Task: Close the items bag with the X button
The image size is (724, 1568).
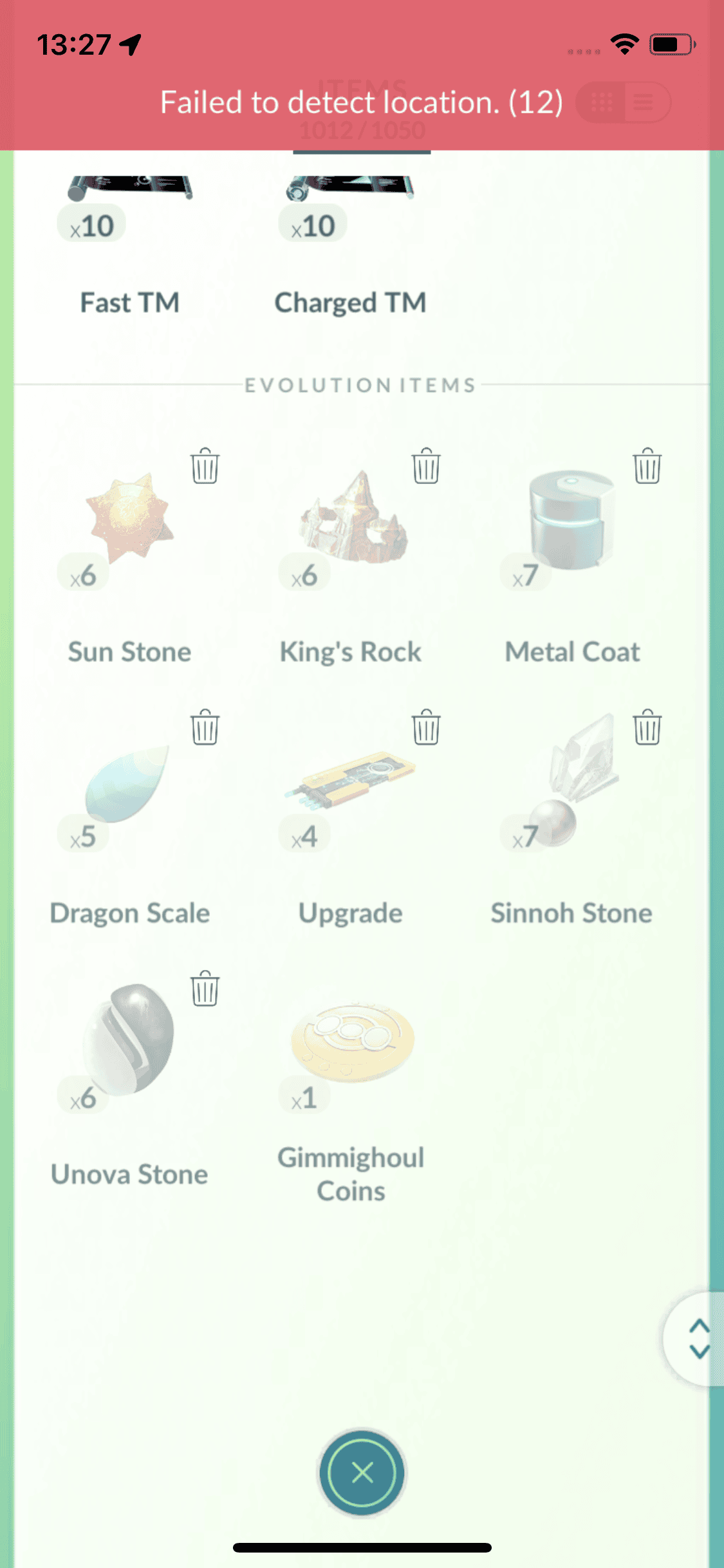Action: (x=362, y=1472)
